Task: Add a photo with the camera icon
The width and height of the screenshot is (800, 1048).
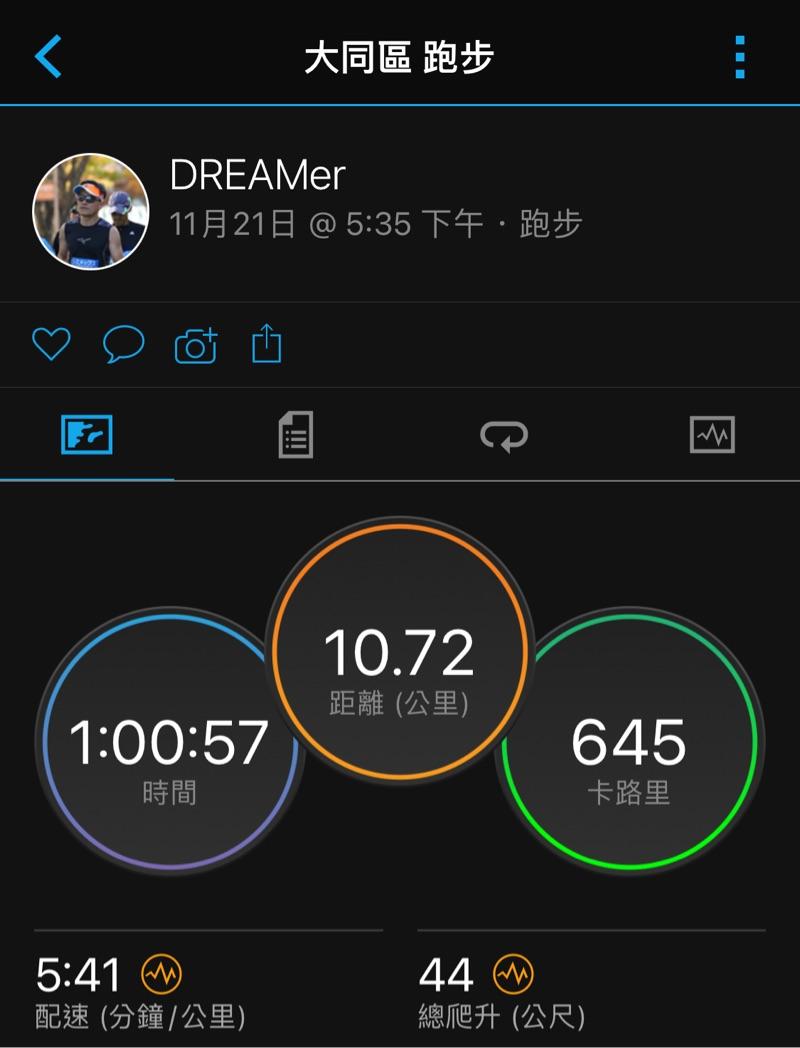Action: (196, 346)
